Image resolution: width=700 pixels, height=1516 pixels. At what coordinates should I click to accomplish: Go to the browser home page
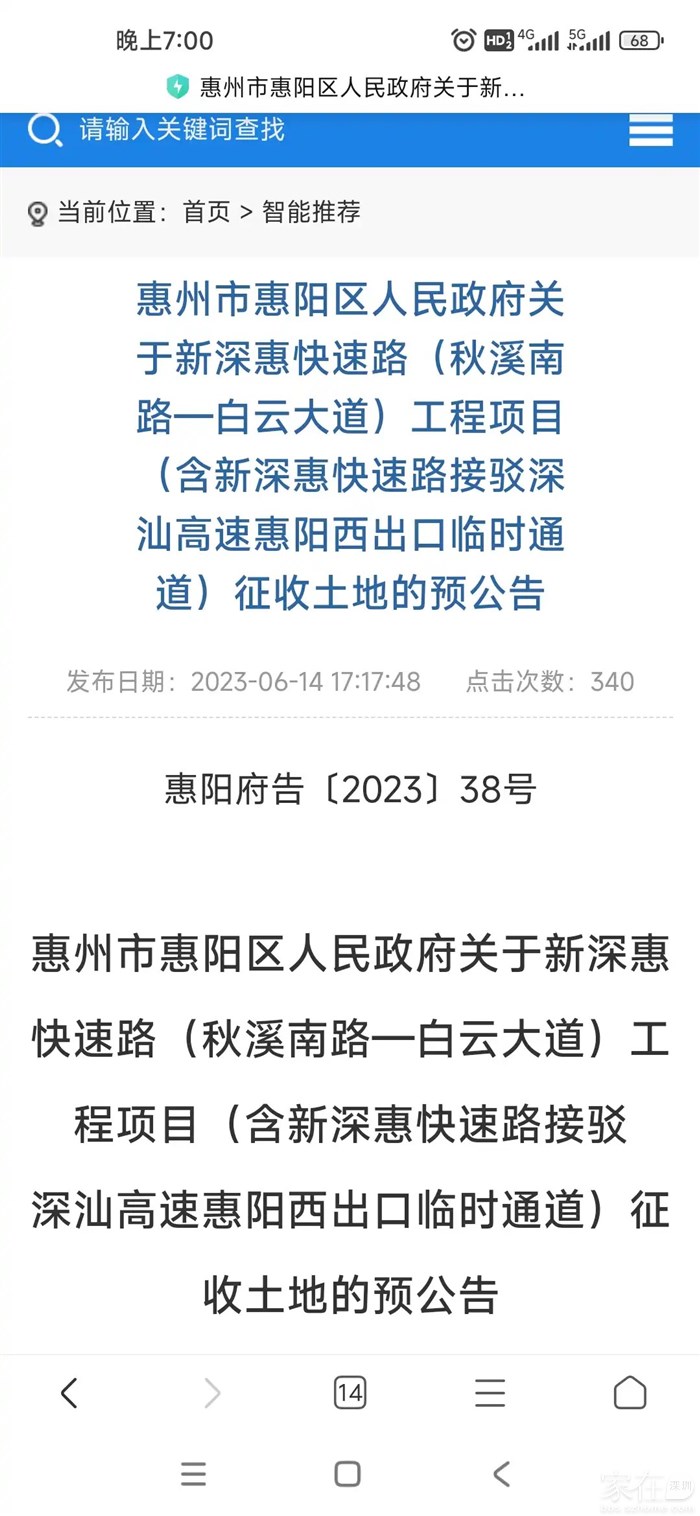coord(630,1392)
